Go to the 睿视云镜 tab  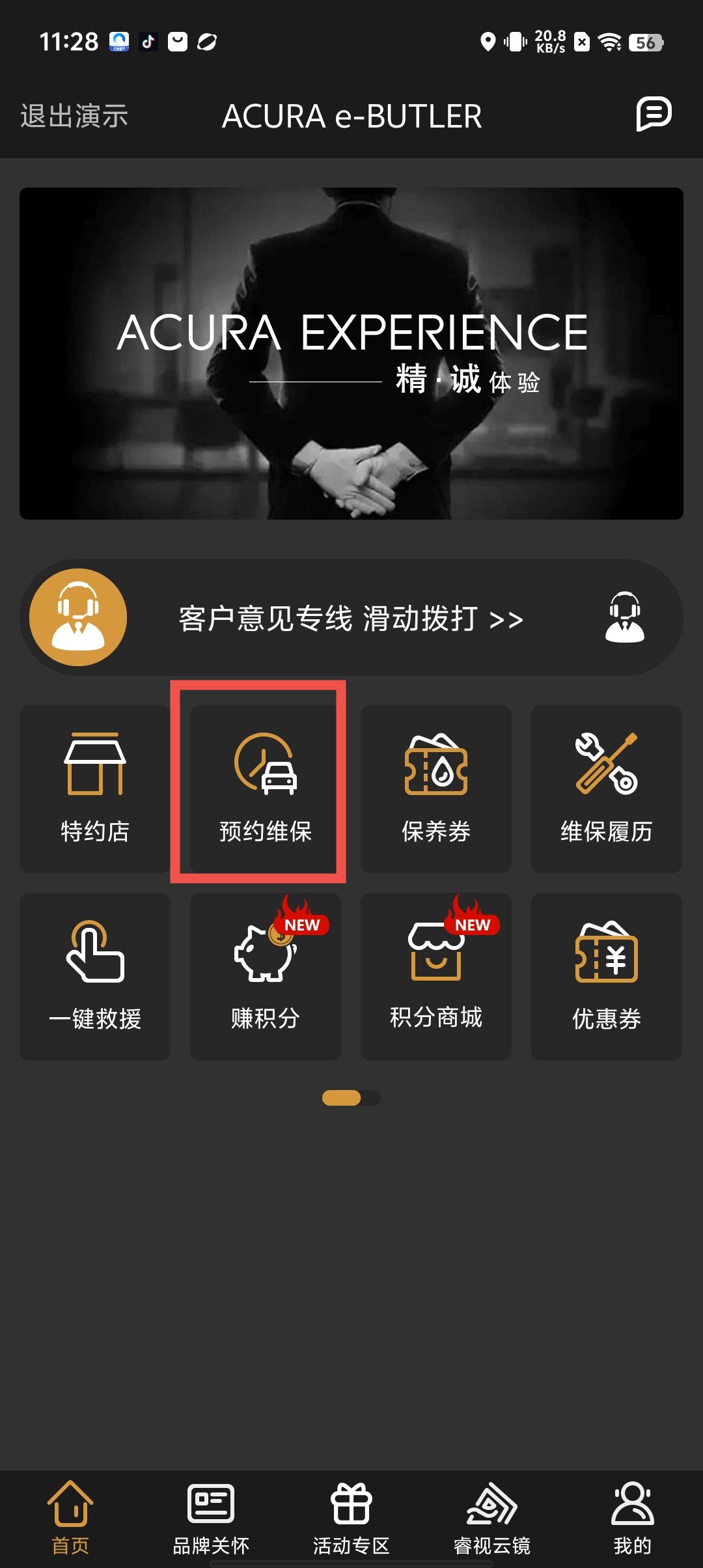pyautogui.click(x=492, y=1517)
